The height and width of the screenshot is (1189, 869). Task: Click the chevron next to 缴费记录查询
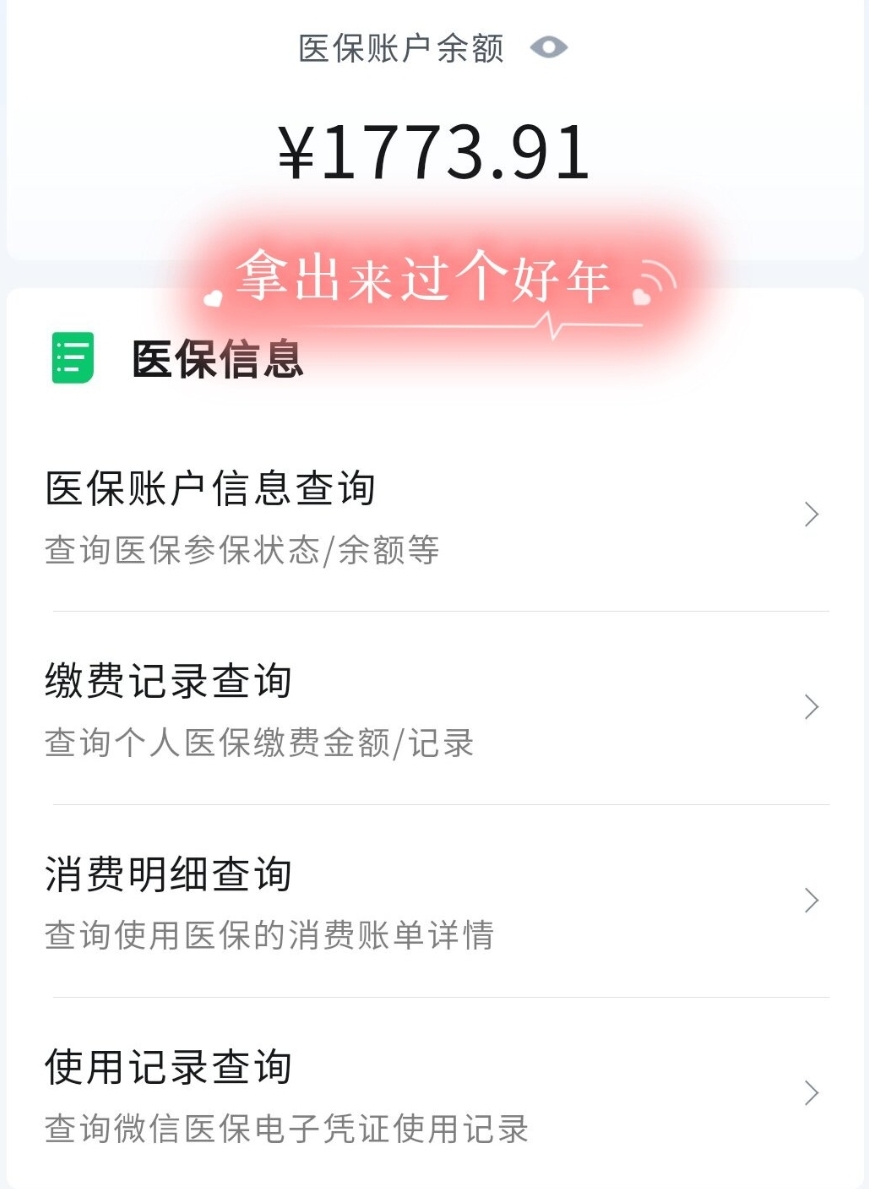coord(813,707)
